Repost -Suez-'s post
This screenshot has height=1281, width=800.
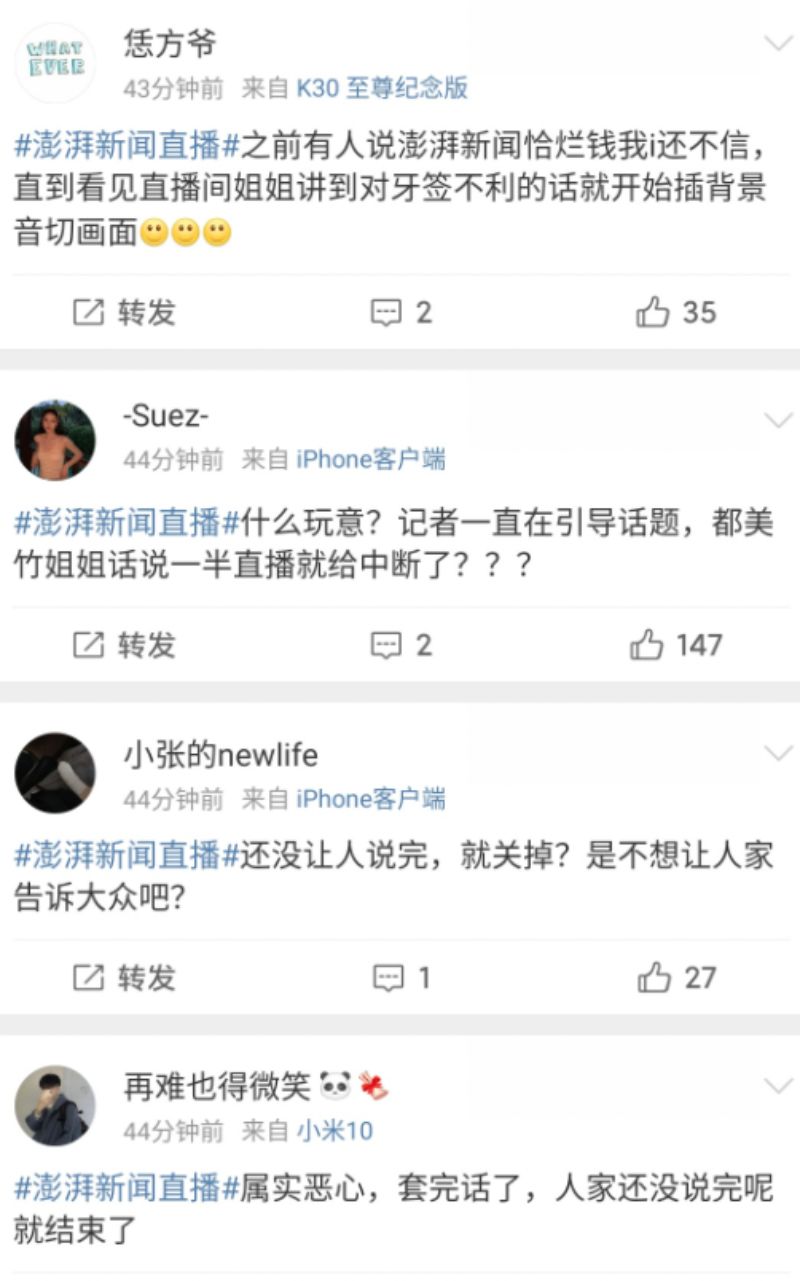(x=124, y=645)
